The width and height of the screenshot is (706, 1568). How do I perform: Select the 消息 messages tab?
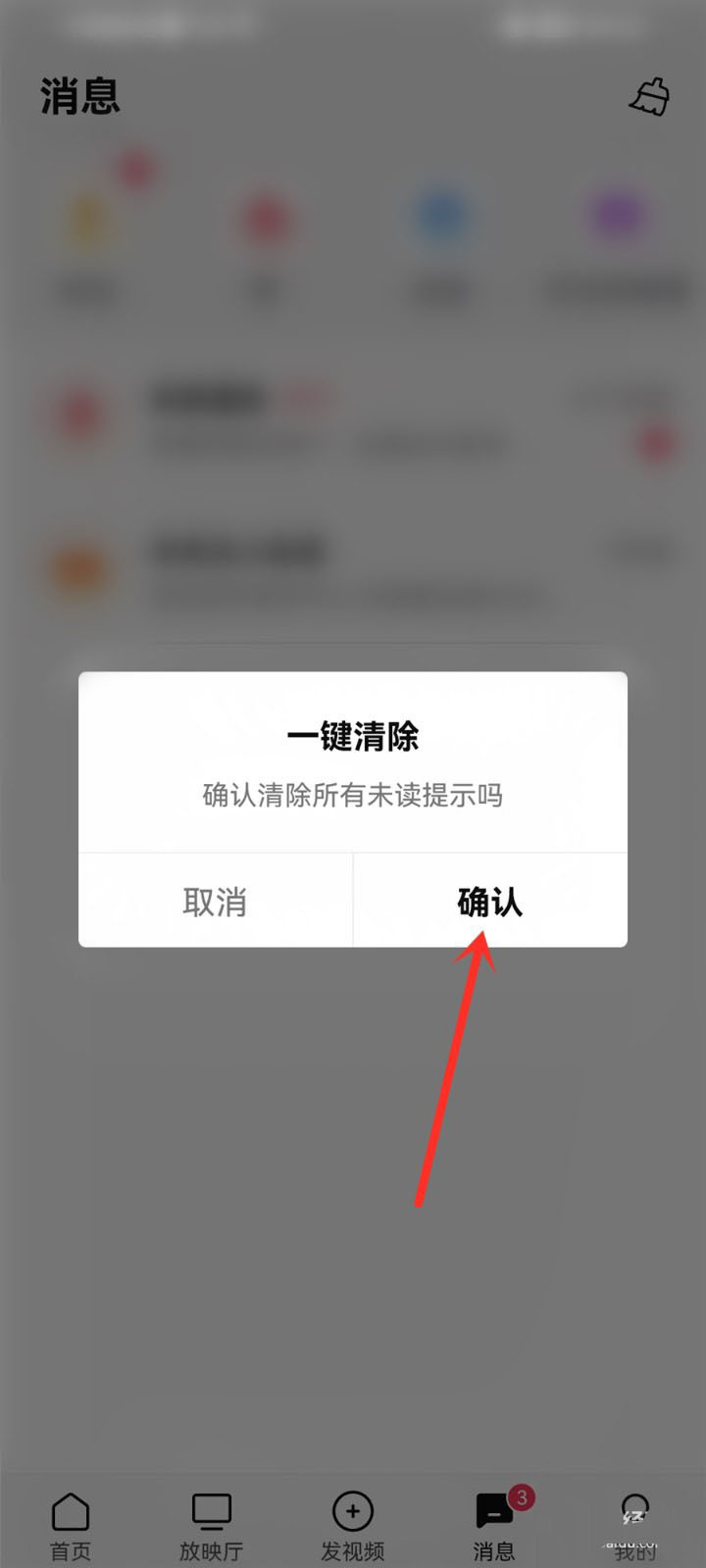495,1526
